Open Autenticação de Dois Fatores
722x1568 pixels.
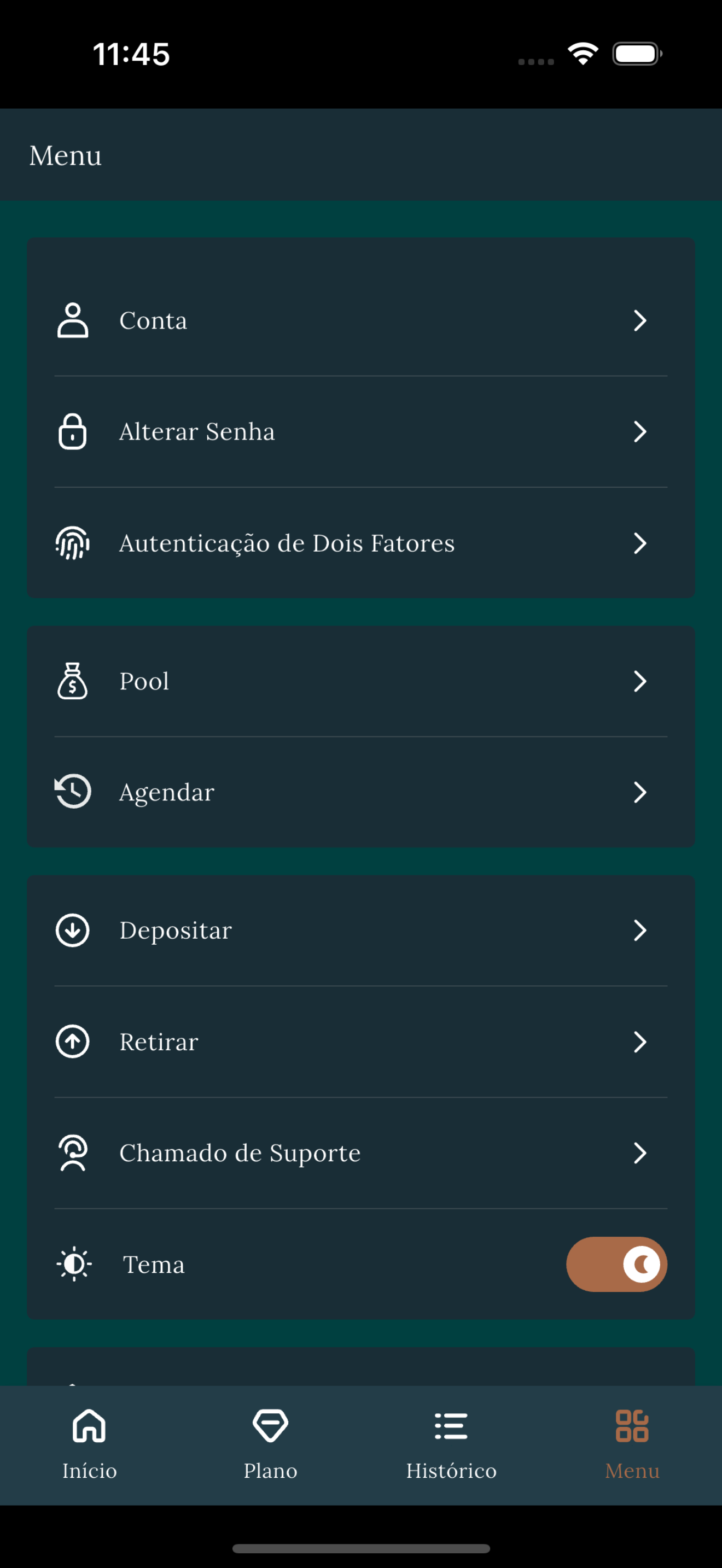tap(361, 543)
